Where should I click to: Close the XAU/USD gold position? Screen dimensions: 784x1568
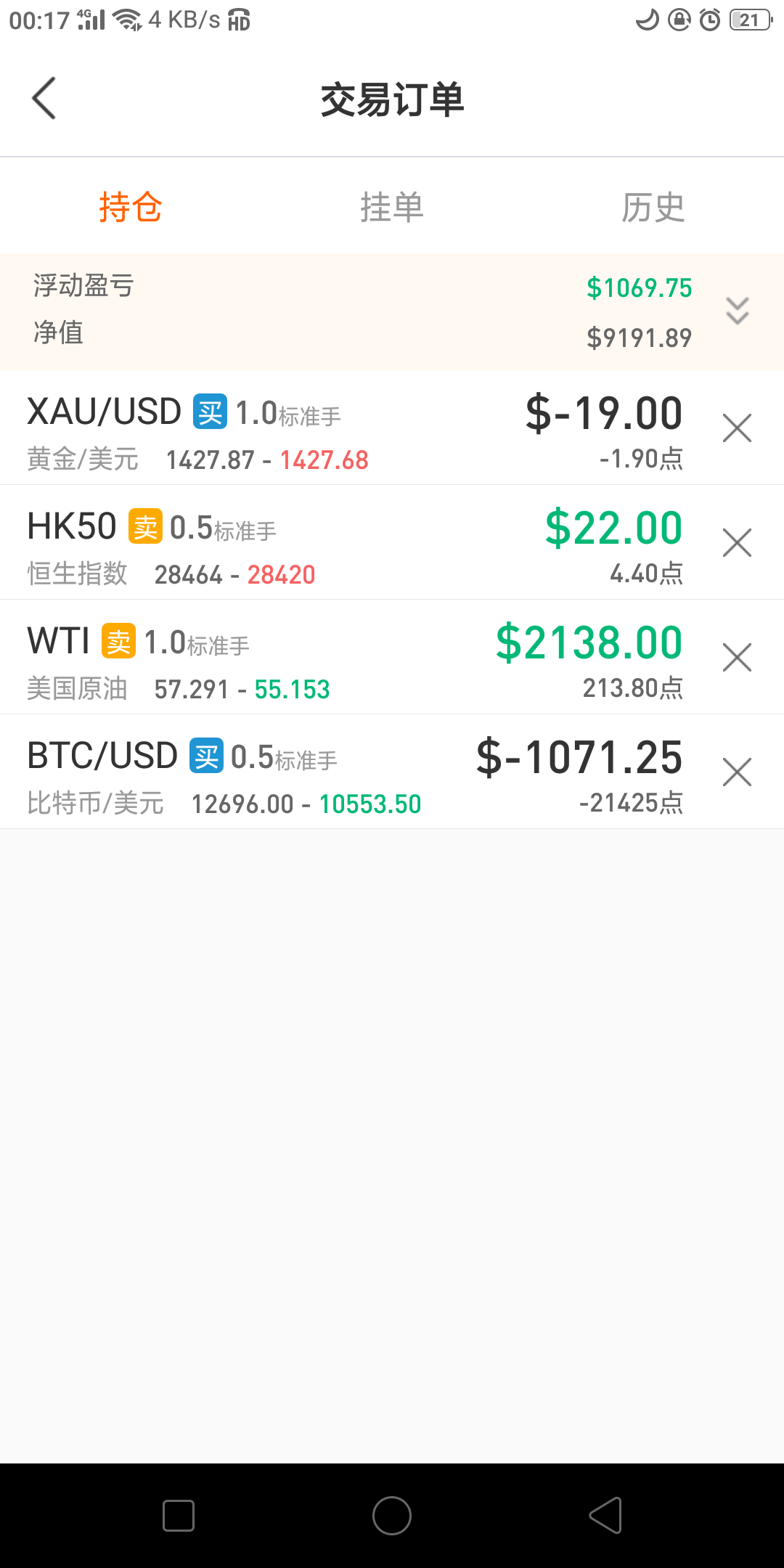[737, 428]
